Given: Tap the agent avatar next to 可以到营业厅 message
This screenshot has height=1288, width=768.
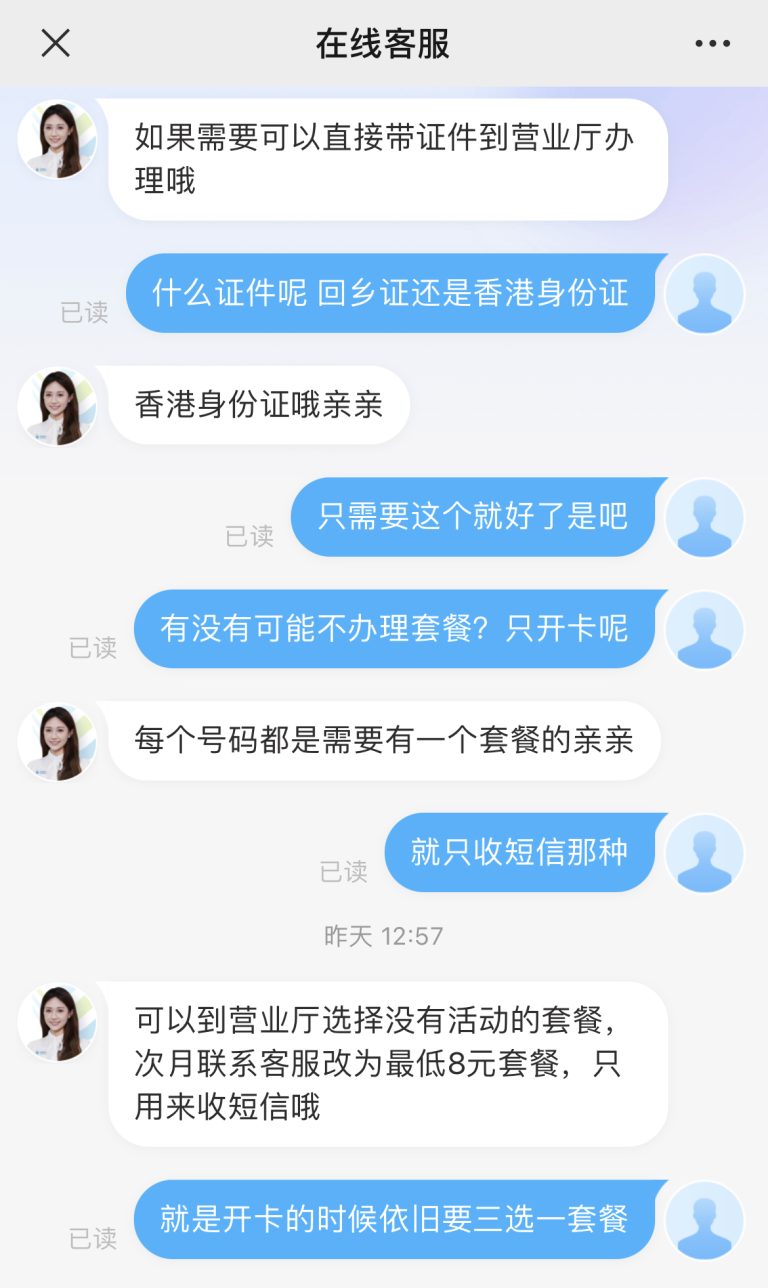Looking at the screenshot, I should coord(57,1021).
